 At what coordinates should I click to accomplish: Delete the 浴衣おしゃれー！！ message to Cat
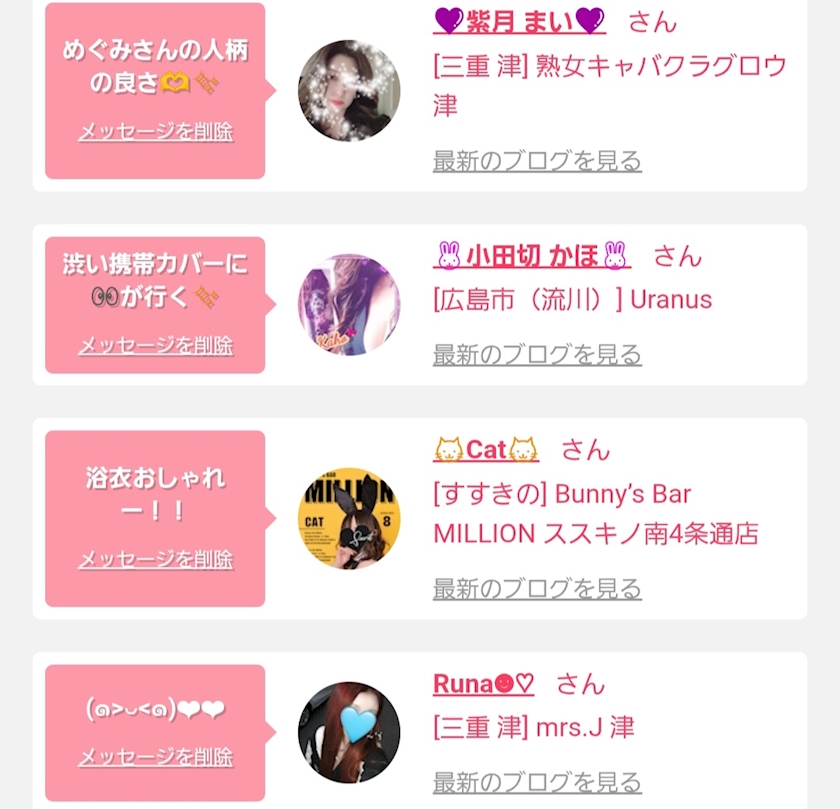(x=155, y=560)
